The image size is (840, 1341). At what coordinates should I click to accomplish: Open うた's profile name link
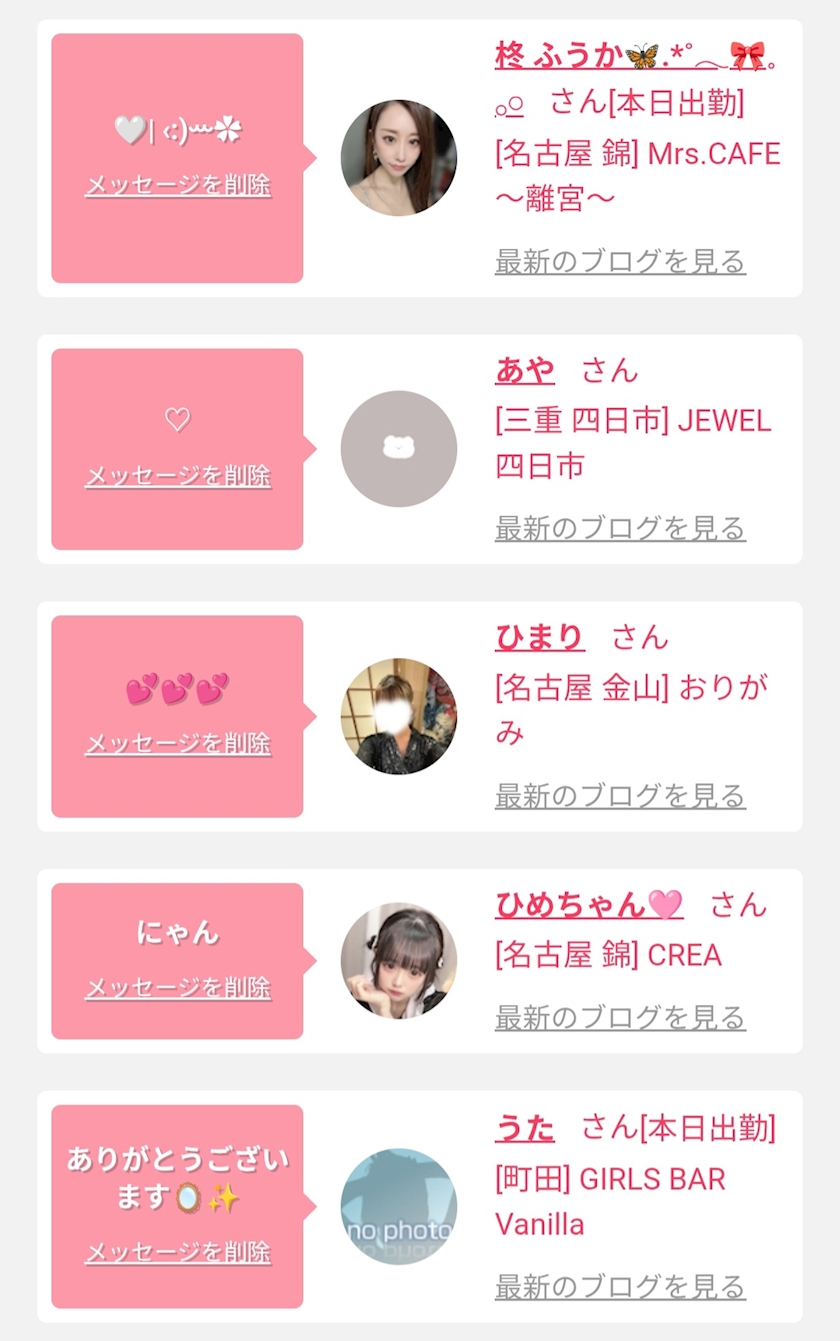point(525,1128)
